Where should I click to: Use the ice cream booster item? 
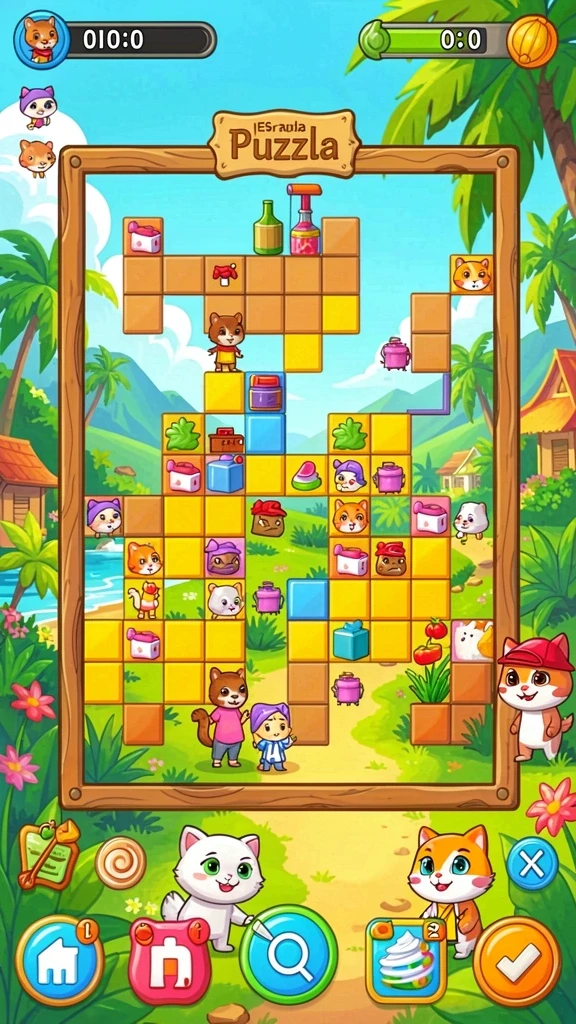[x=406, y=960]
